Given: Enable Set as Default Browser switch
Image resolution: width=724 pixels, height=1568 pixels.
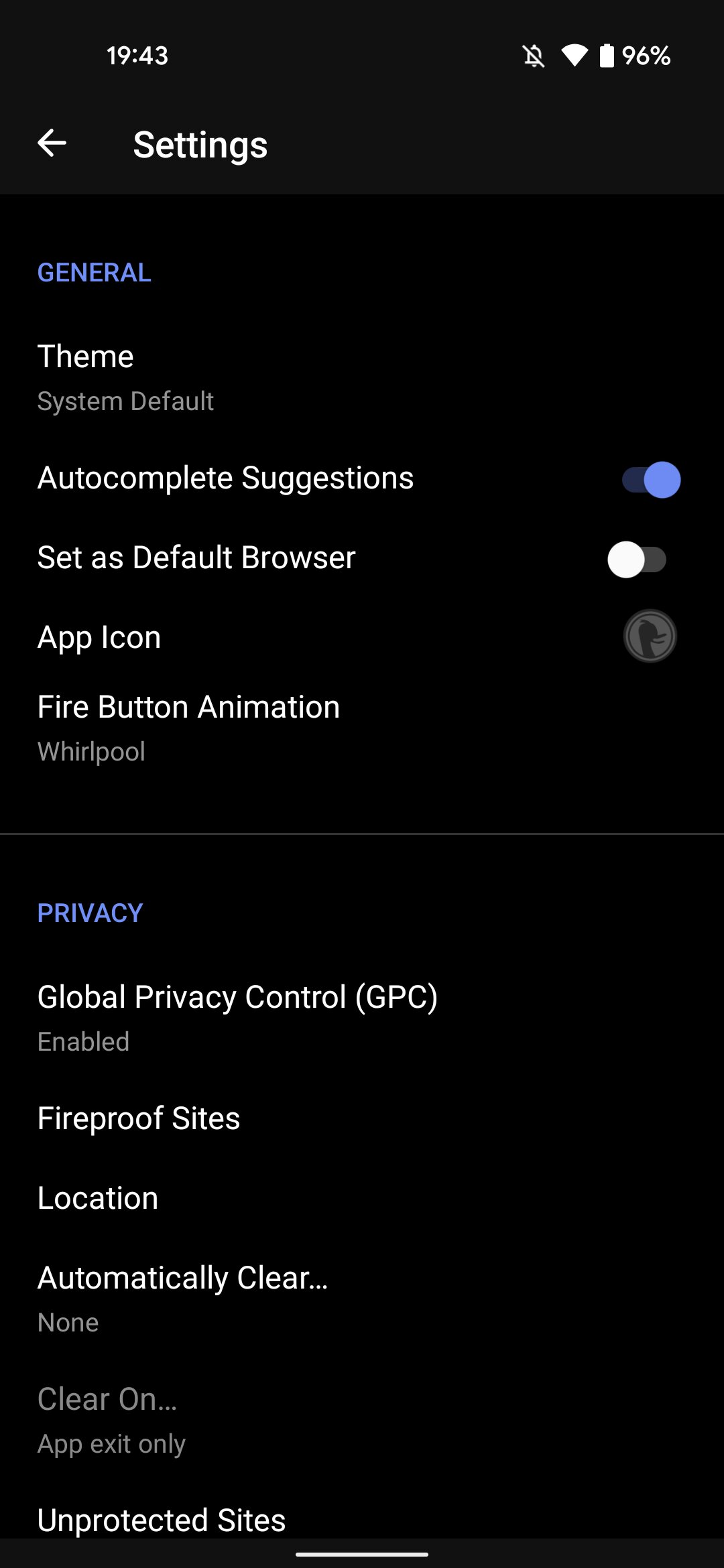Looking at the screenshot, I should coord(637,560).
